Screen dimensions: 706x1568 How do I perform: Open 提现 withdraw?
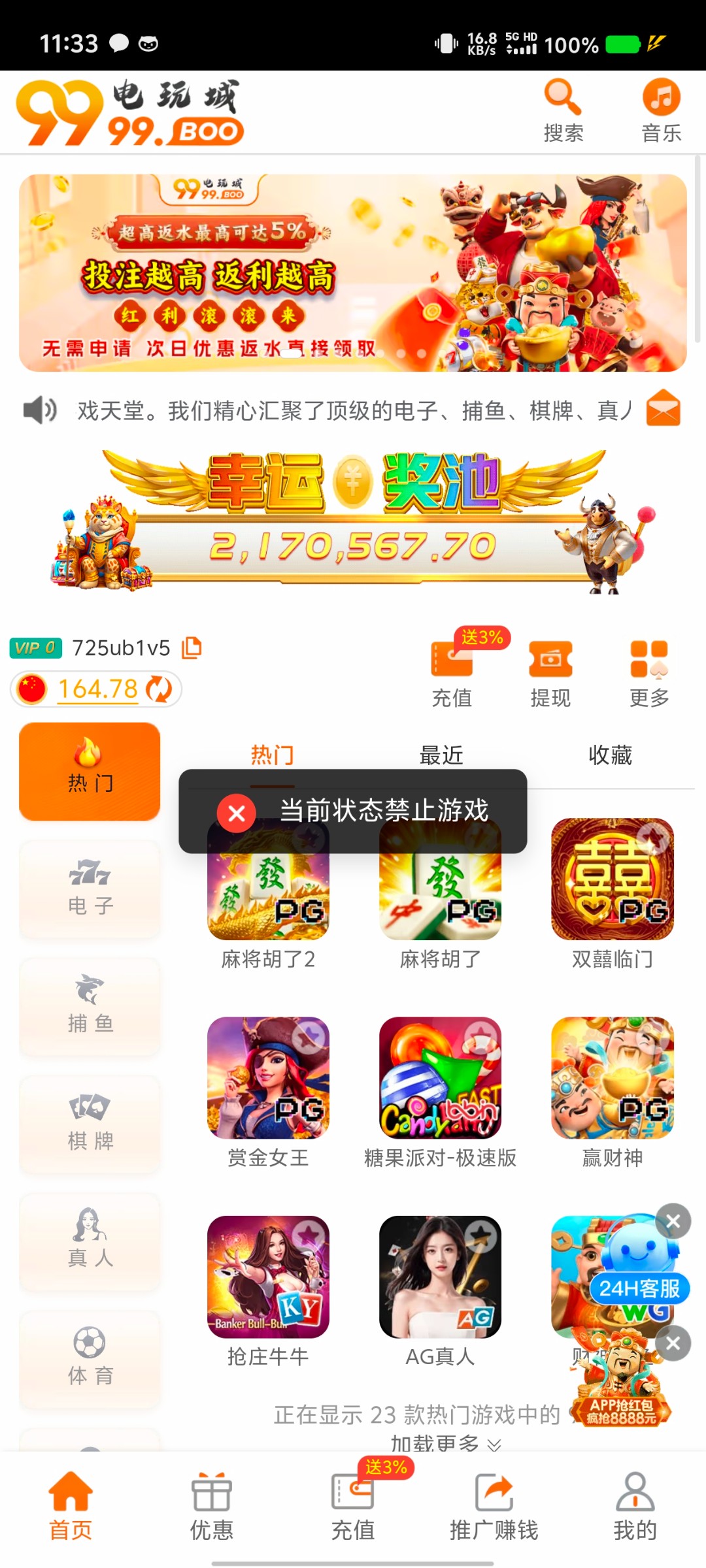click(x=550, y=674)
